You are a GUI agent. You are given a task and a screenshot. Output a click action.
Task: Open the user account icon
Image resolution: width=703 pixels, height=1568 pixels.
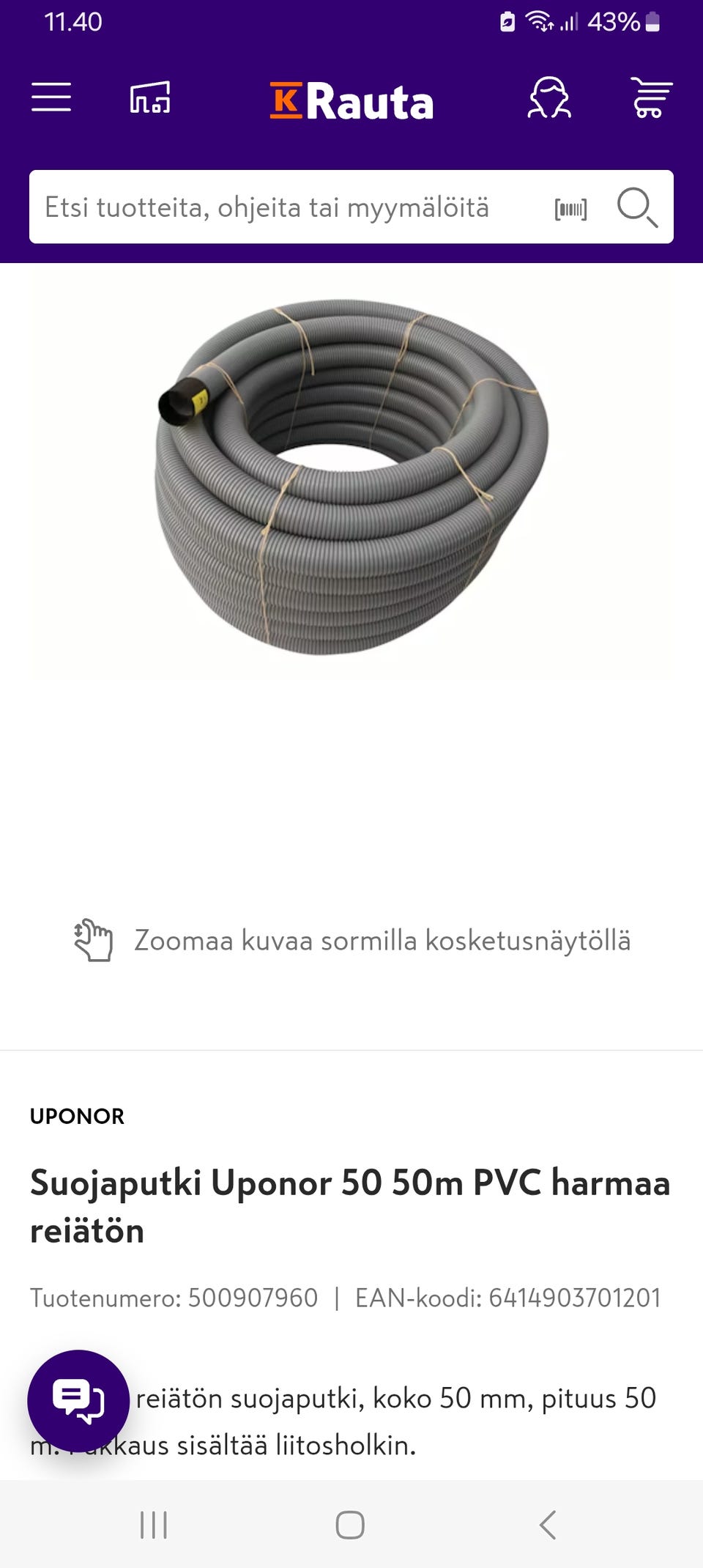pyautogui.click(x=549, y=97)
